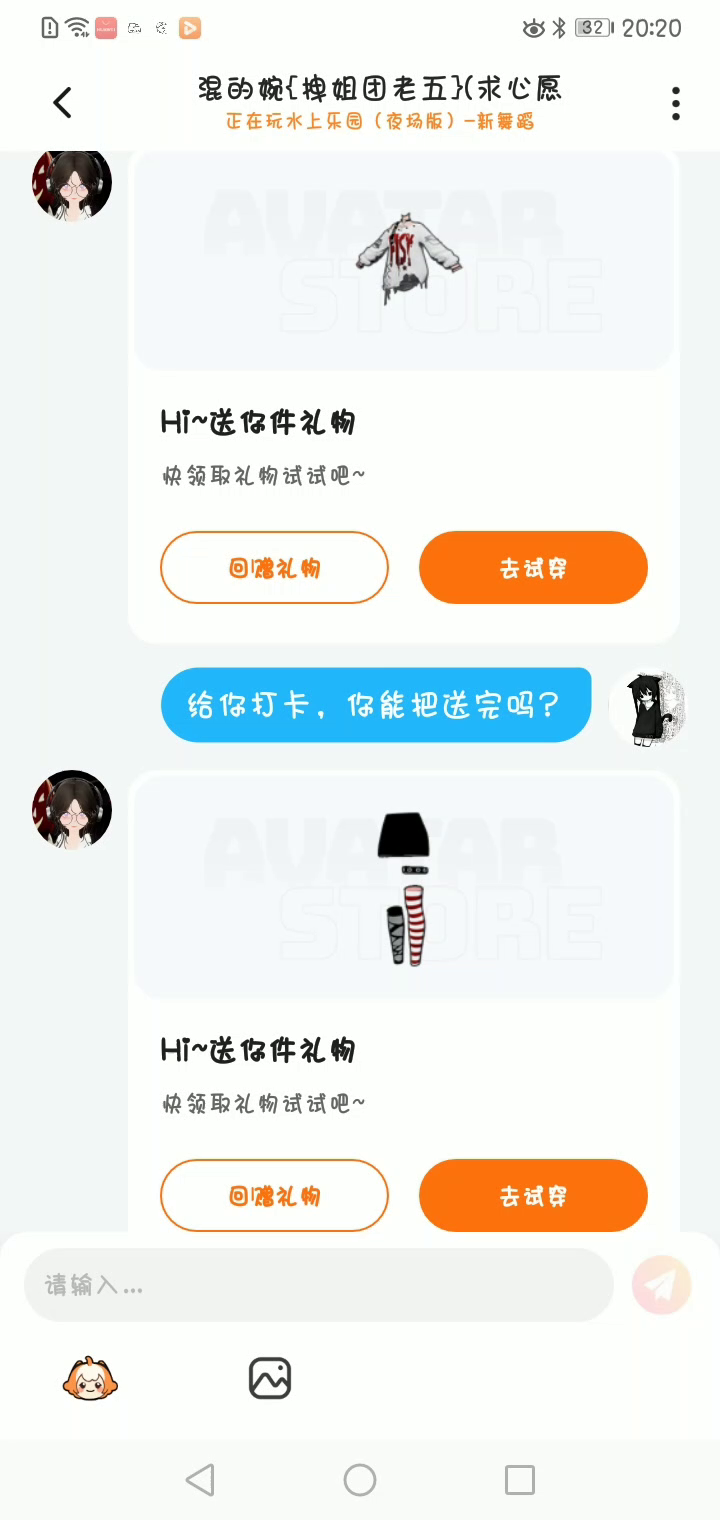The width and height of the screenshot is (720, 1520).
Task: Tap 去试穿 under the skirt and stockings gift
Action: [x=533, y=1196]
